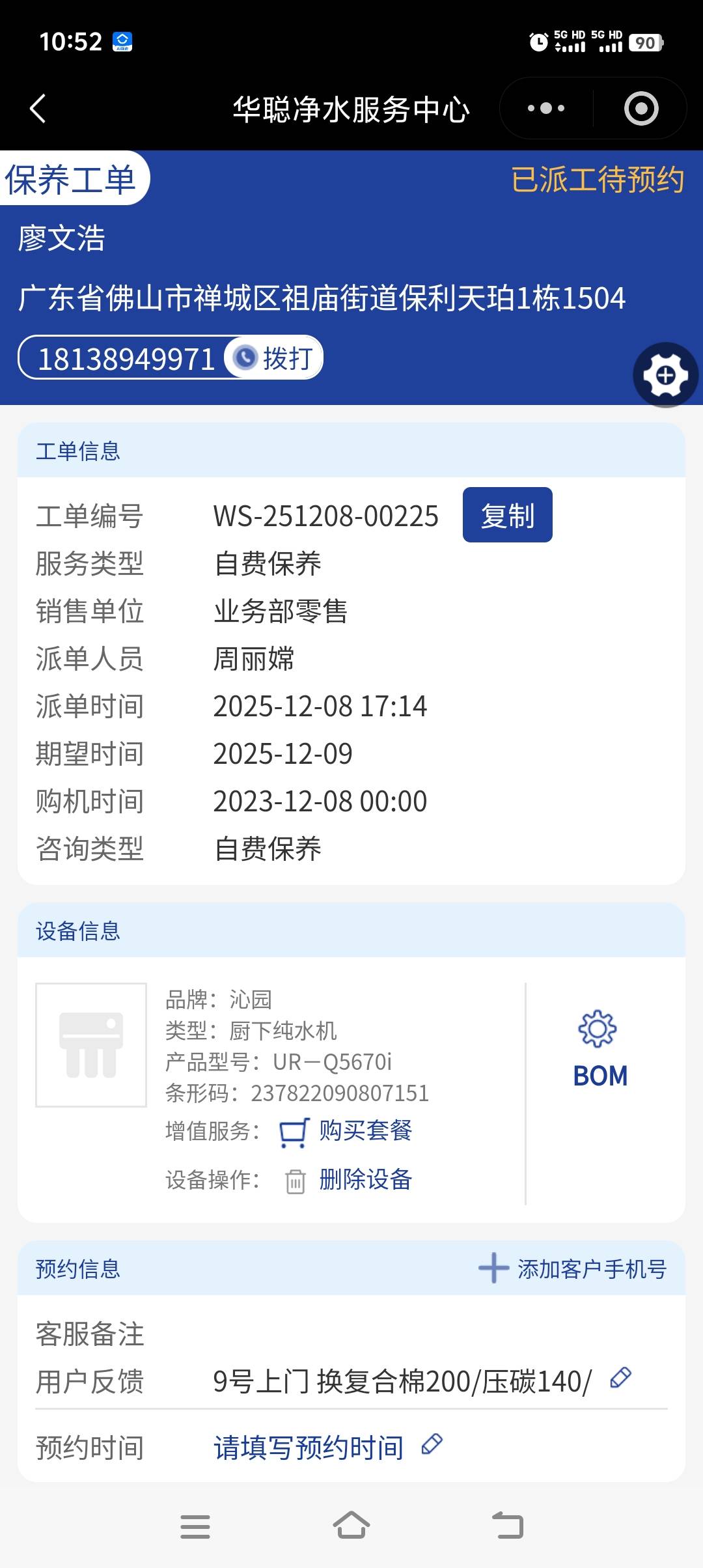
Task: Go back from the work order page
Action: pyautogui.click(x=38, y=109)
